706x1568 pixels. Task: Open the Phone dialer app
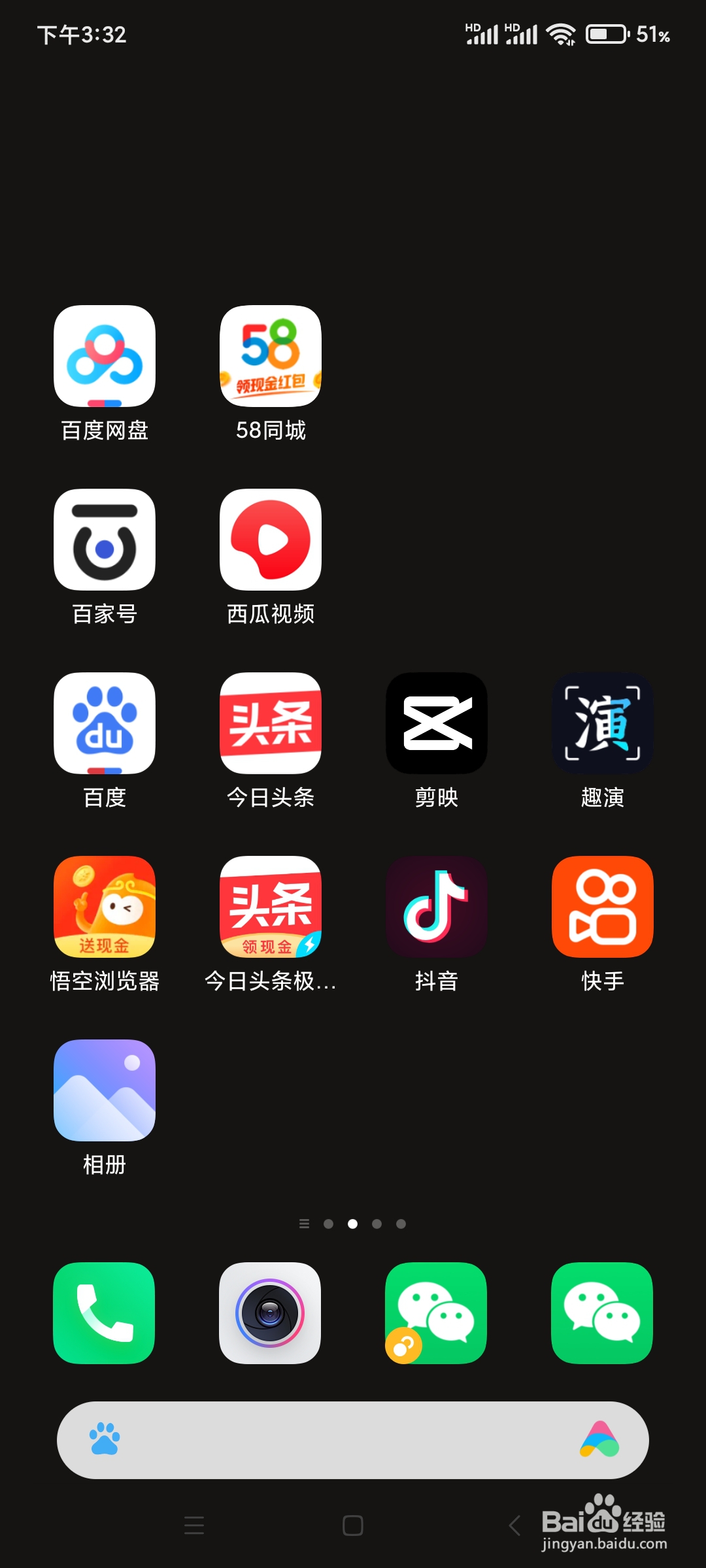click(105, 1313)
